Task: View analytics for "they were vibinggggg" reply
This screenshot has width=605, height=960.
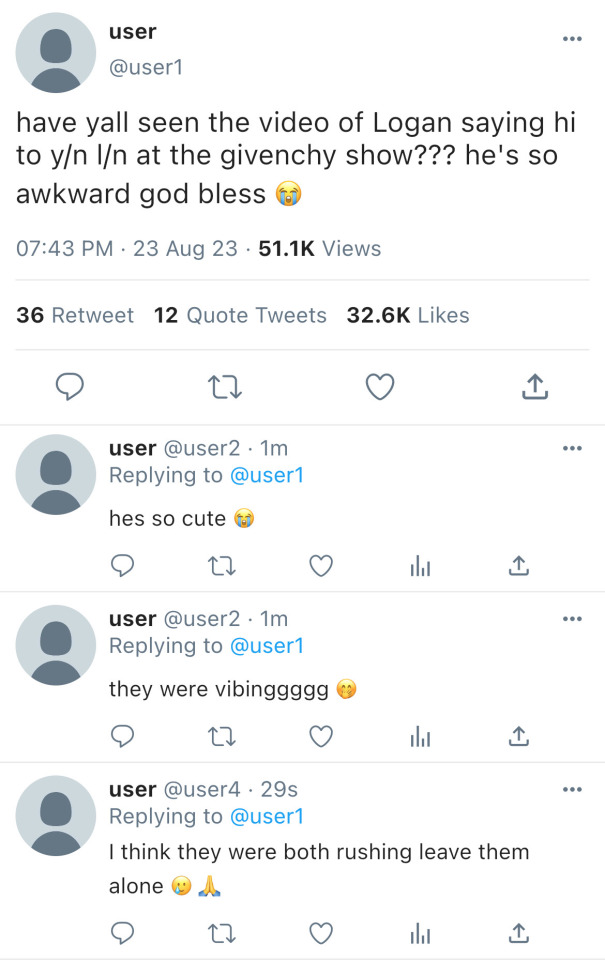Action: click(x=419, y=738)
